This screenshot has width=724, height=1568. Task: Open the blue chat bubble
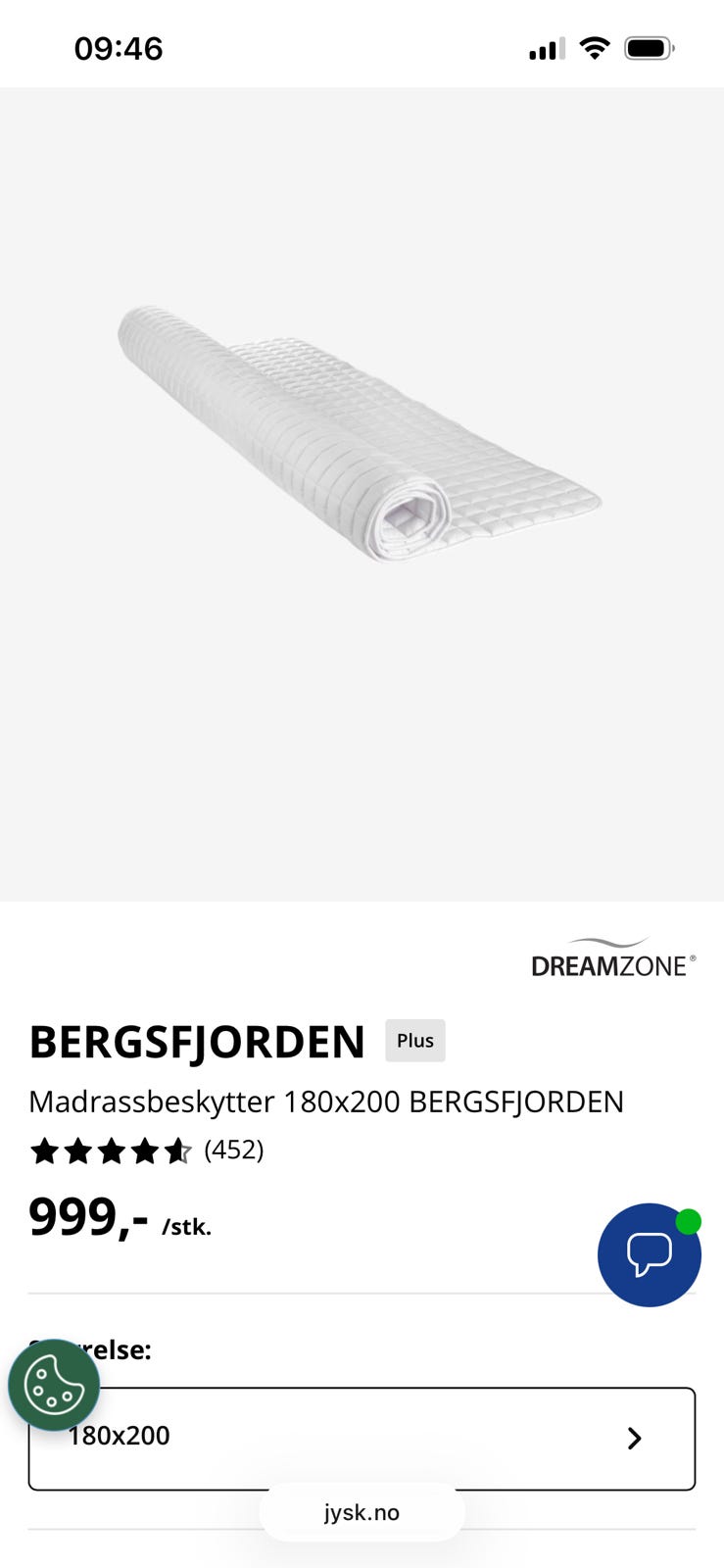[x=649, y=1254]
